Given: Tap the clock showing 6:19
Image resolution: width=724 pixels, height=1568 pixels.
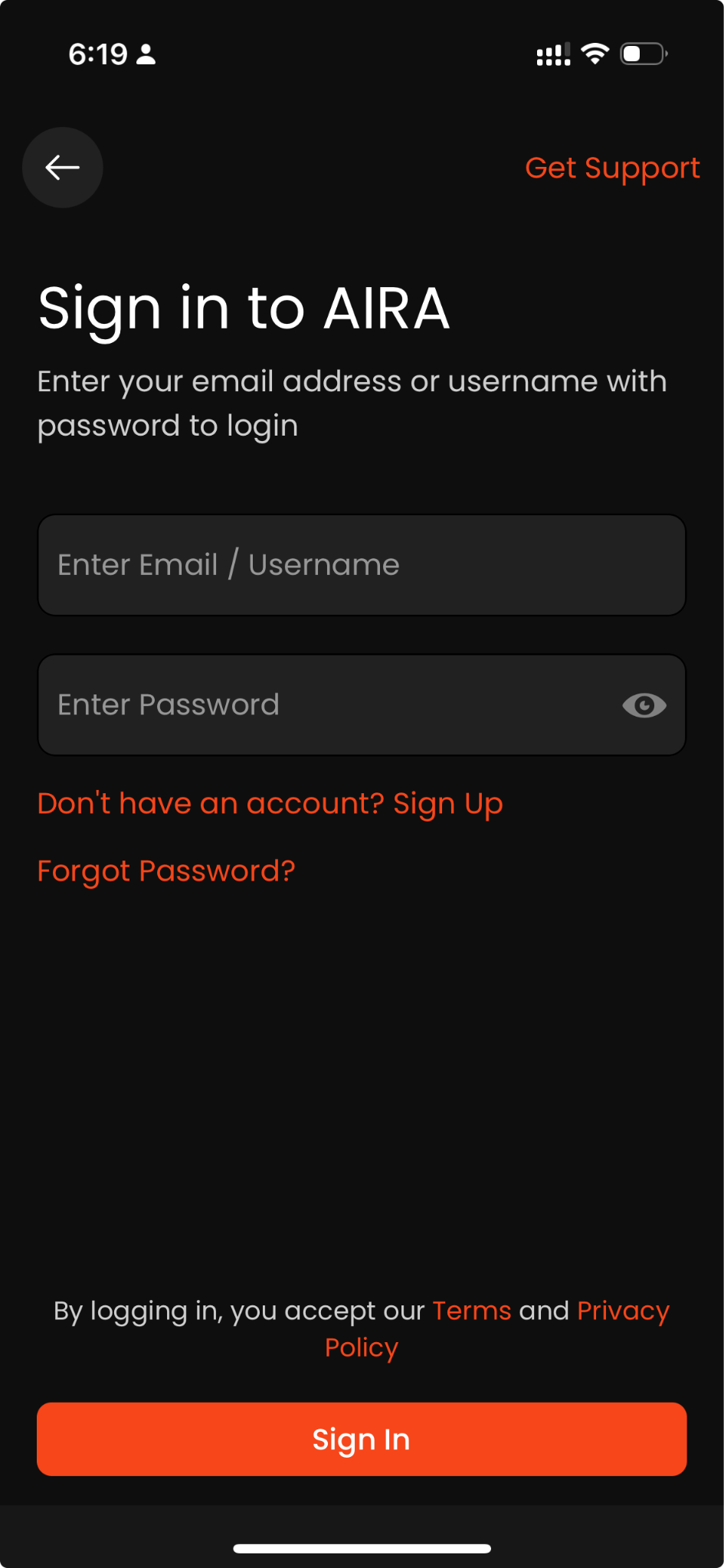Looking at the screenshot, I should (x=98, y=54).
